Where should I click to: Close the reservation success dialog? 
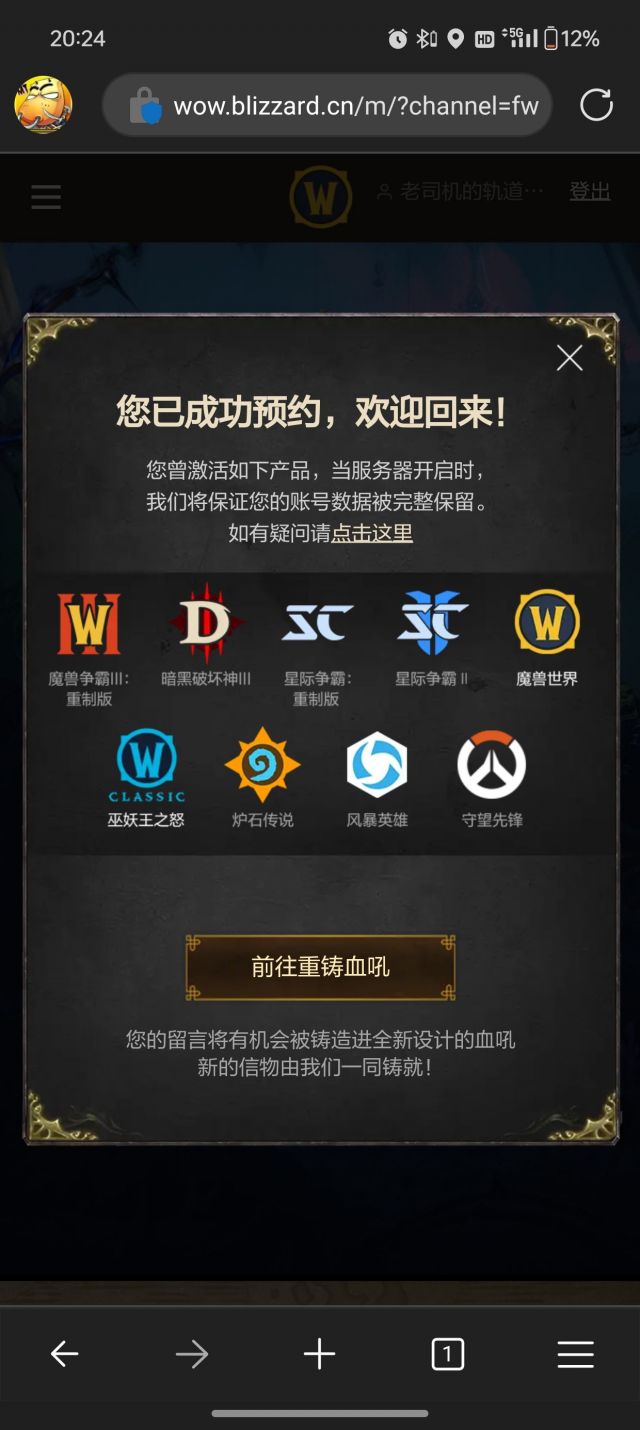click(570, 358)
